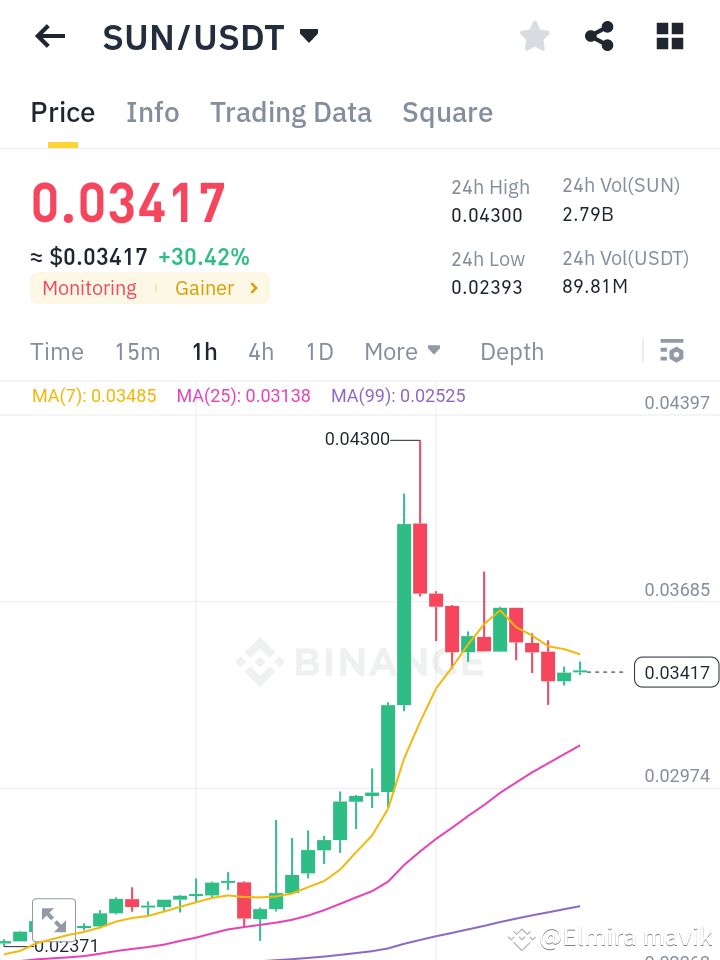The image size is (720, 960).
Task: Favorite SUN/USDT using the star icon
Action: (534, 36)
